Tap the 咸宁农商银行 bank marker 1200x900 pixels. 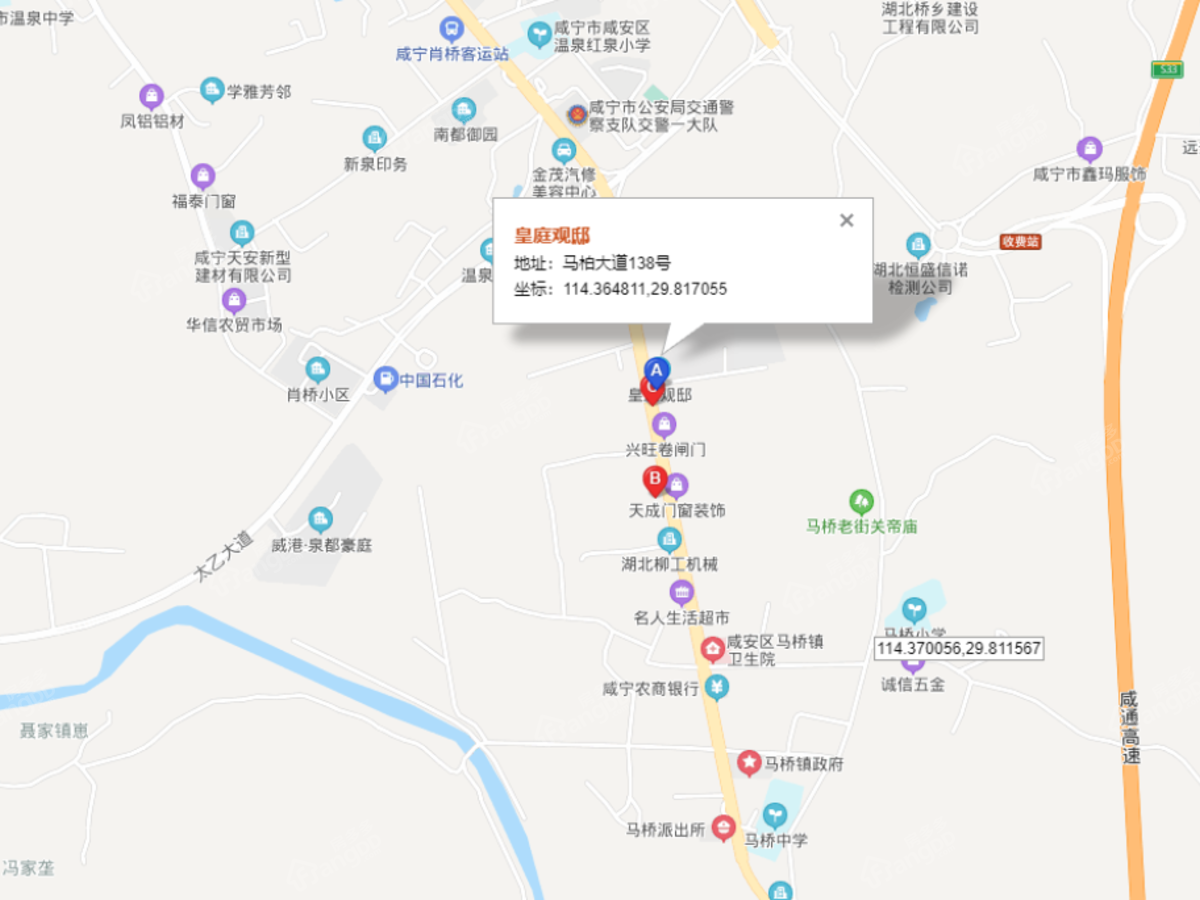(716, 687)
